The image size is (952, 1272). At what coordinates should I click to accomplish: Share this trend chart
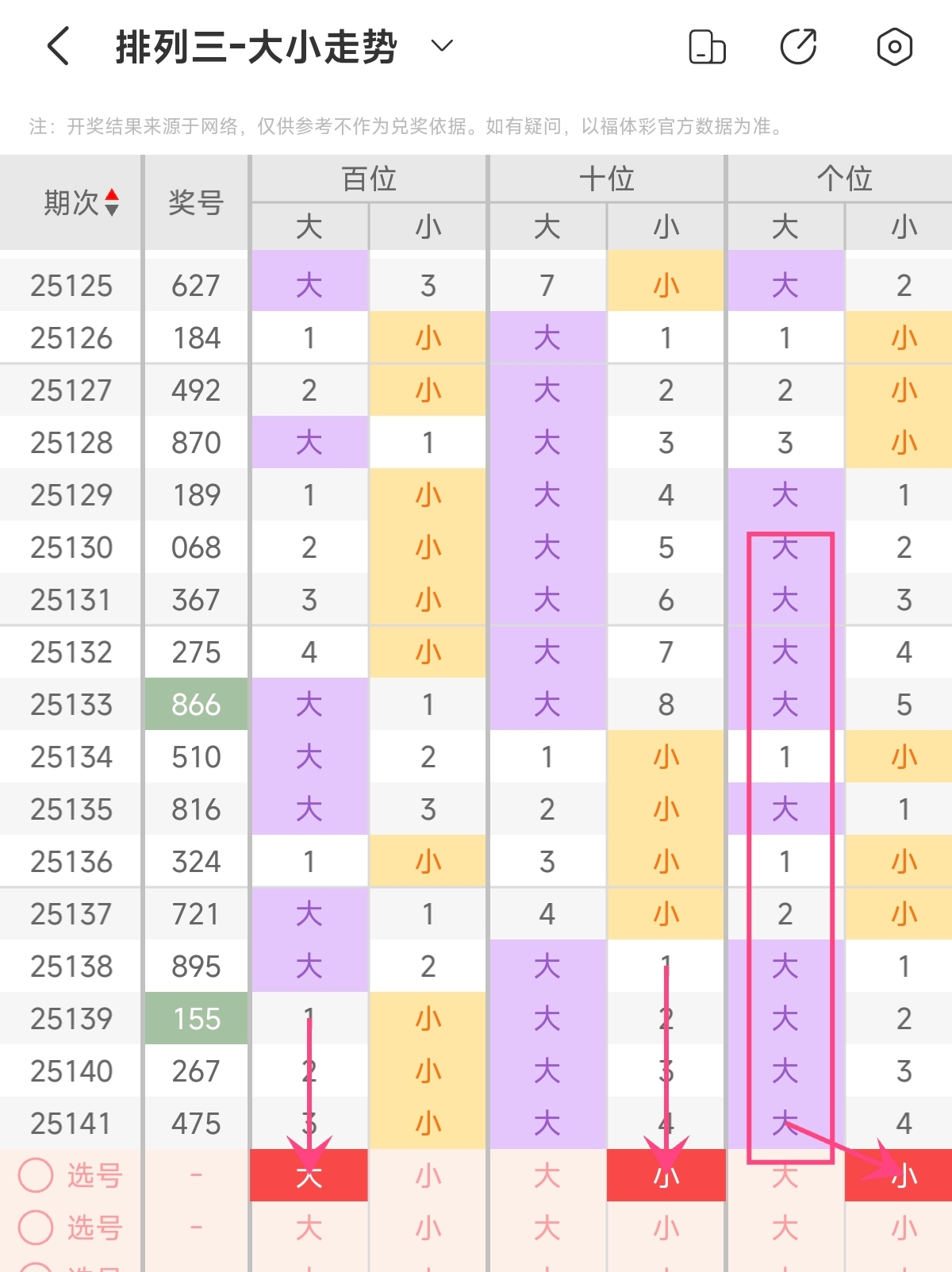(799, 46)
